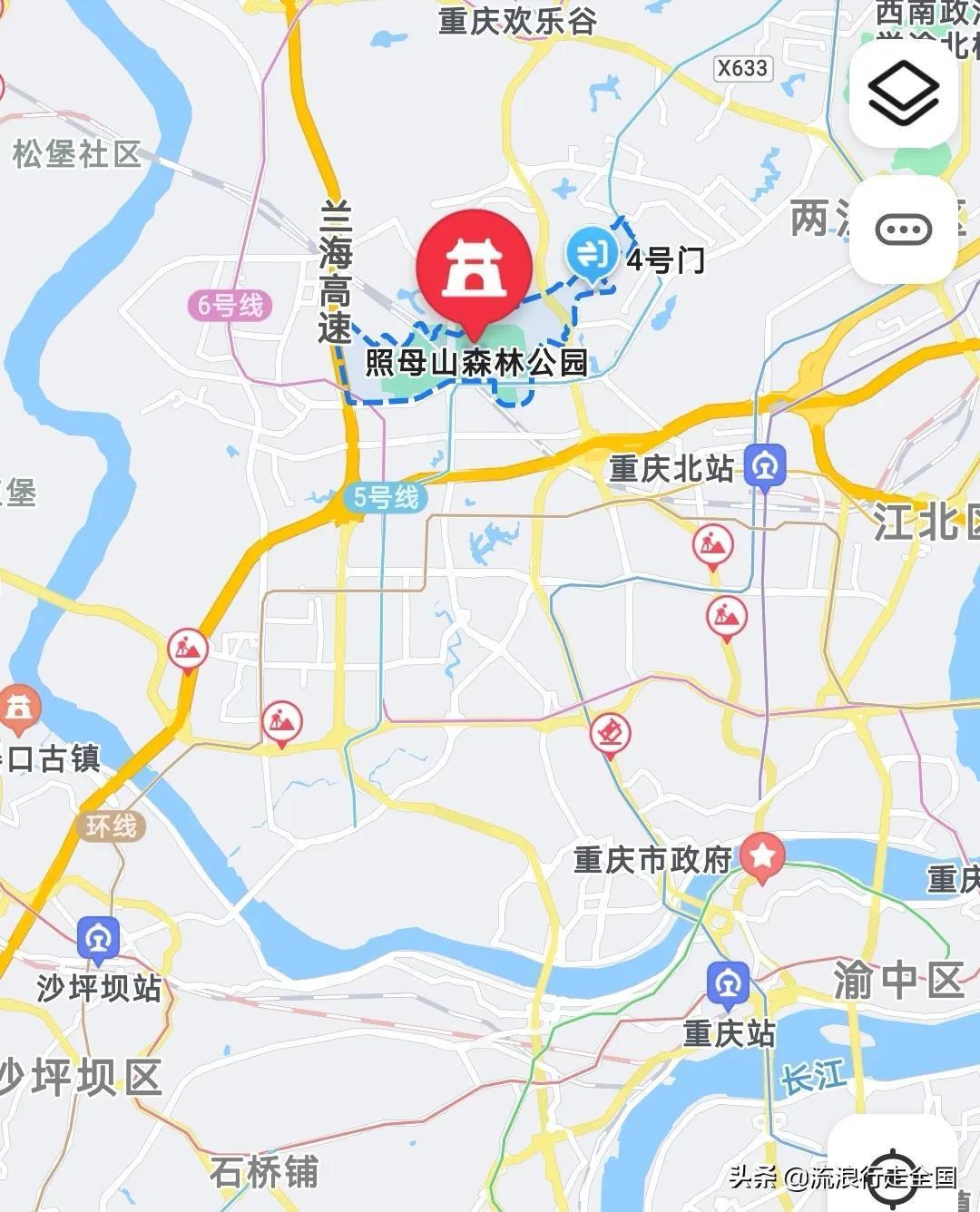Select the 沙坪坝站 station icon
The width and height of the screenshot is (980, 1212).
point(98,939)
